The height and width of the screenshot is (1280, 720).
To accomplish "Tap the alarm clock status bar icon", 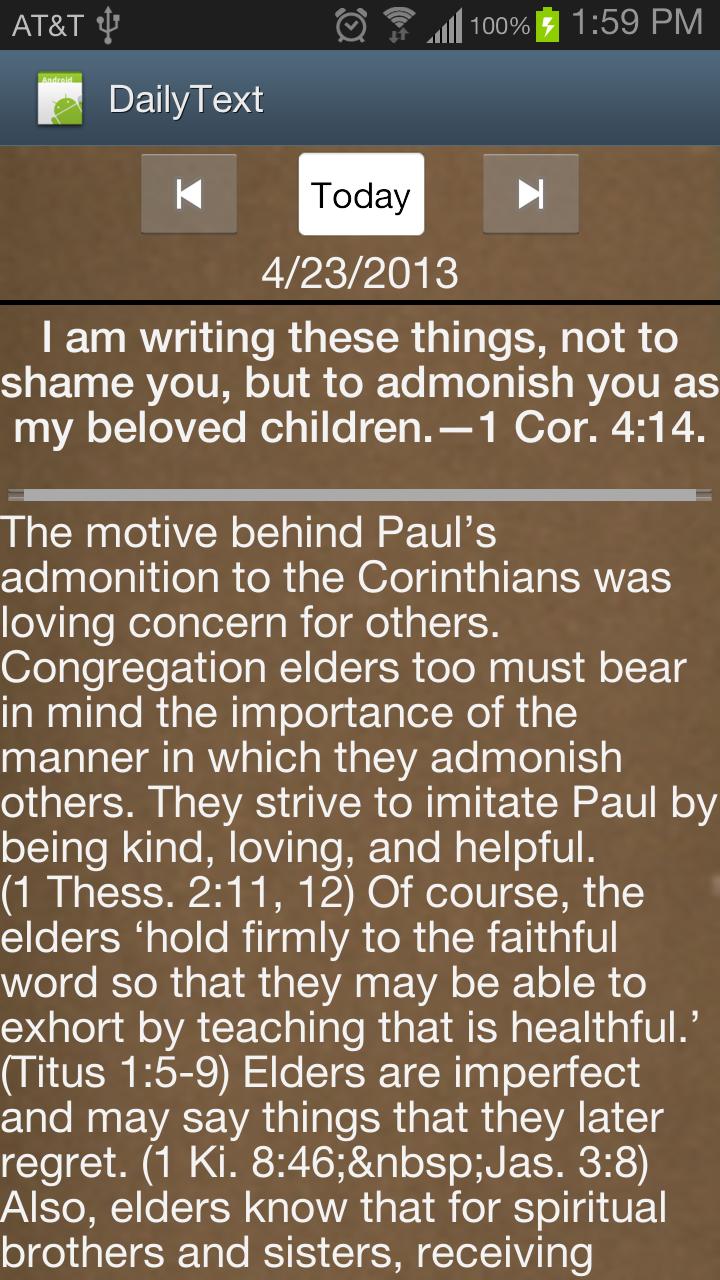I will click(352, 27).
